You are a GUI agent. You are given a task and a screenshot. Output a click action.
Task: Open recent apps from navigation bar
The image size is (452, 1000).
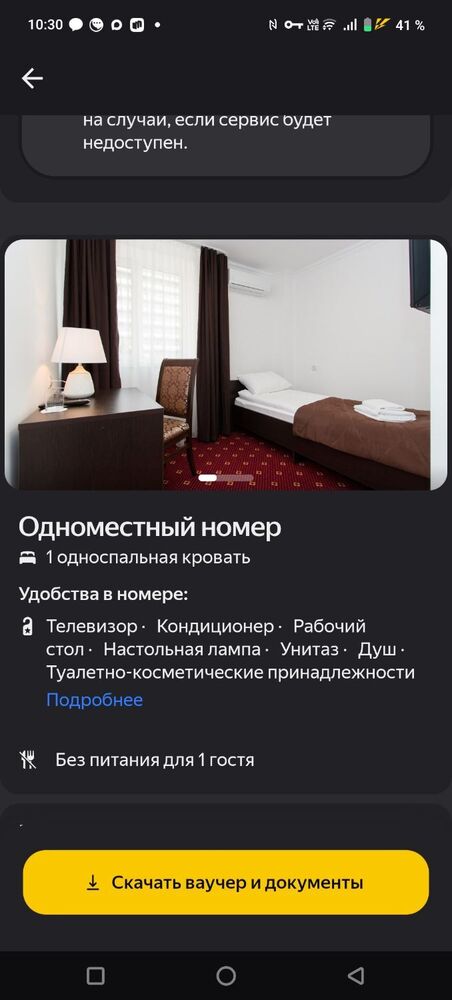(x=95, y=976)
